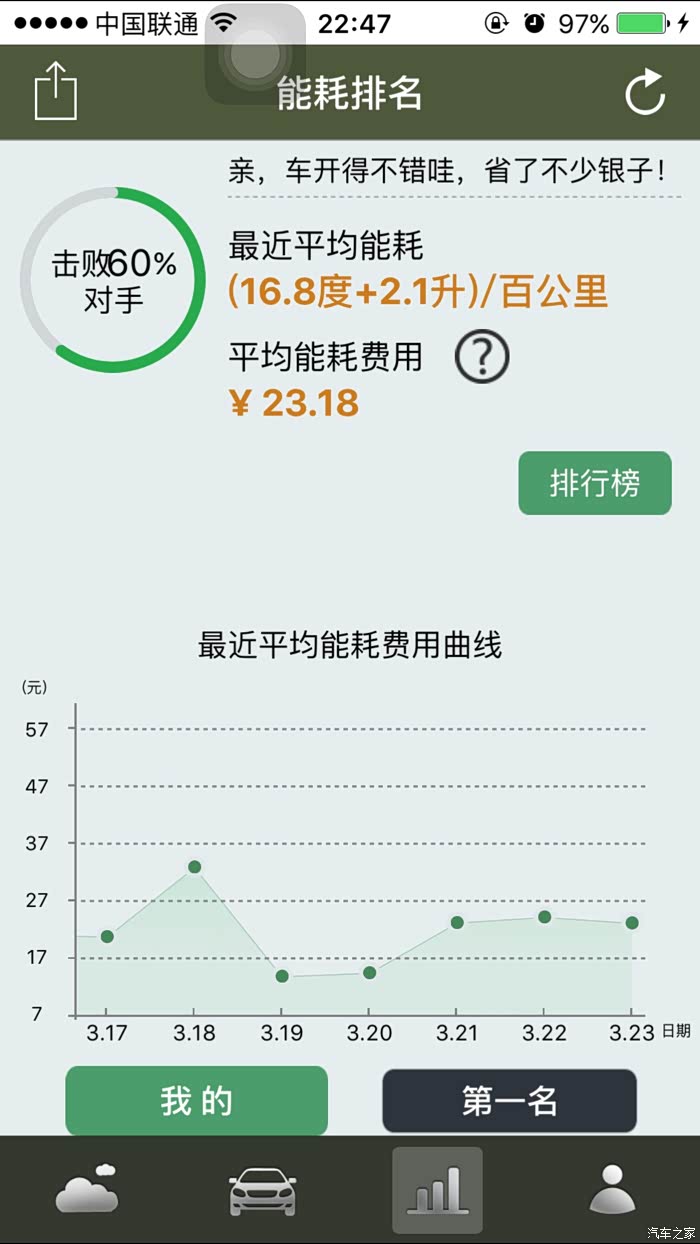Tap the AssistiveTouch floating button
The height and width of the screenshot is (1244, 700).
255,55
